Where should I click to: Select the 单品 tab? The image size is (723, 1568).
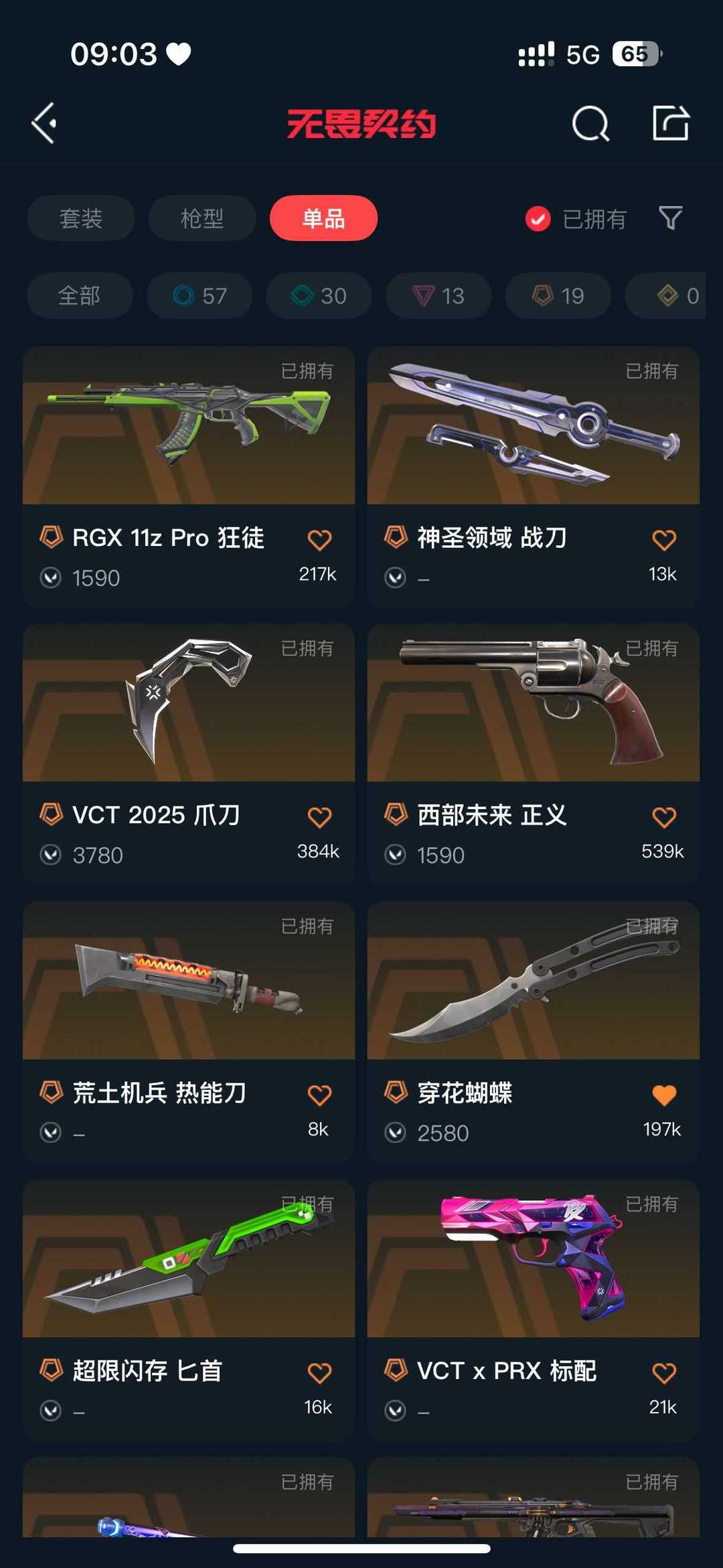point(323,218)
